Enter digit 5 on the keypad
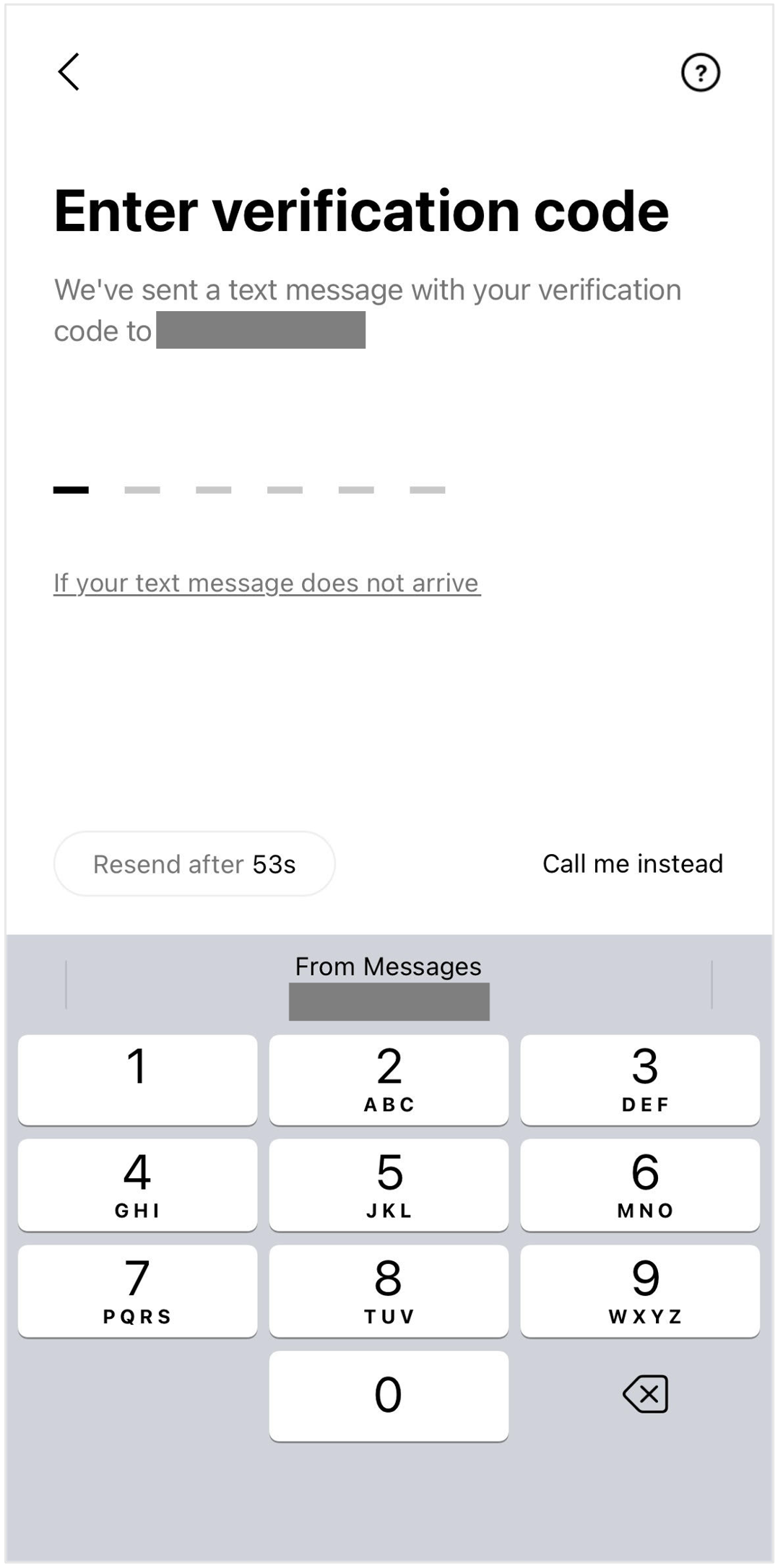The height and width of the screenshot is (1568, 778). click(x=389, y=1185)
